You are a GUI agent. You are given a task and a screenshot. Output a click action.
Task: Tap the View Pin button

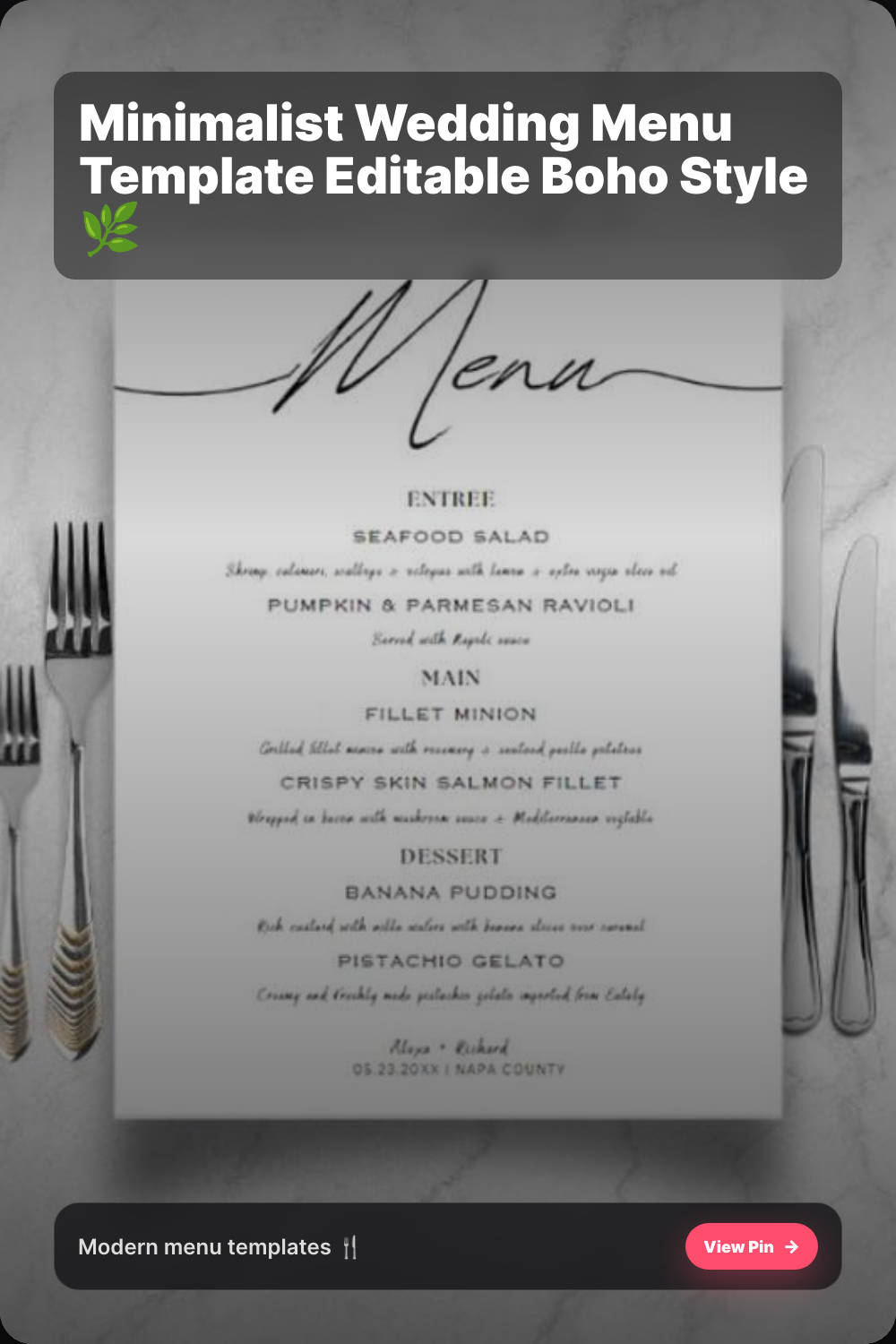(x=751, y=1246)
